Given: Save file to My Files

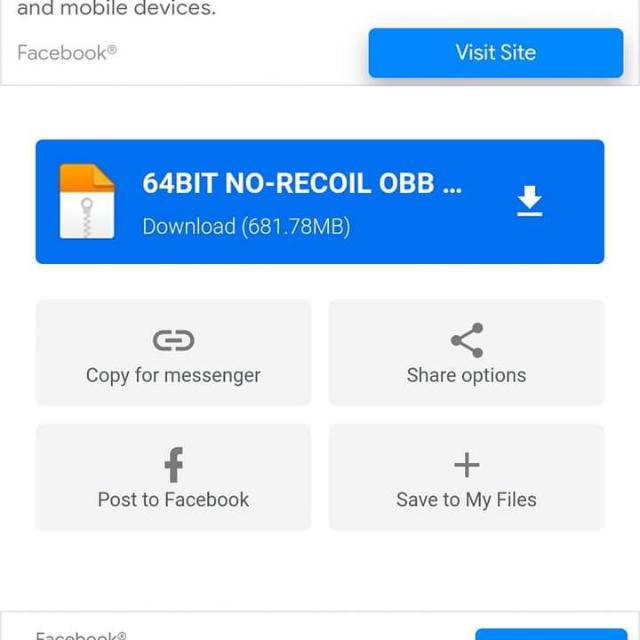Looking at the screenshot, I should point(466,477).
